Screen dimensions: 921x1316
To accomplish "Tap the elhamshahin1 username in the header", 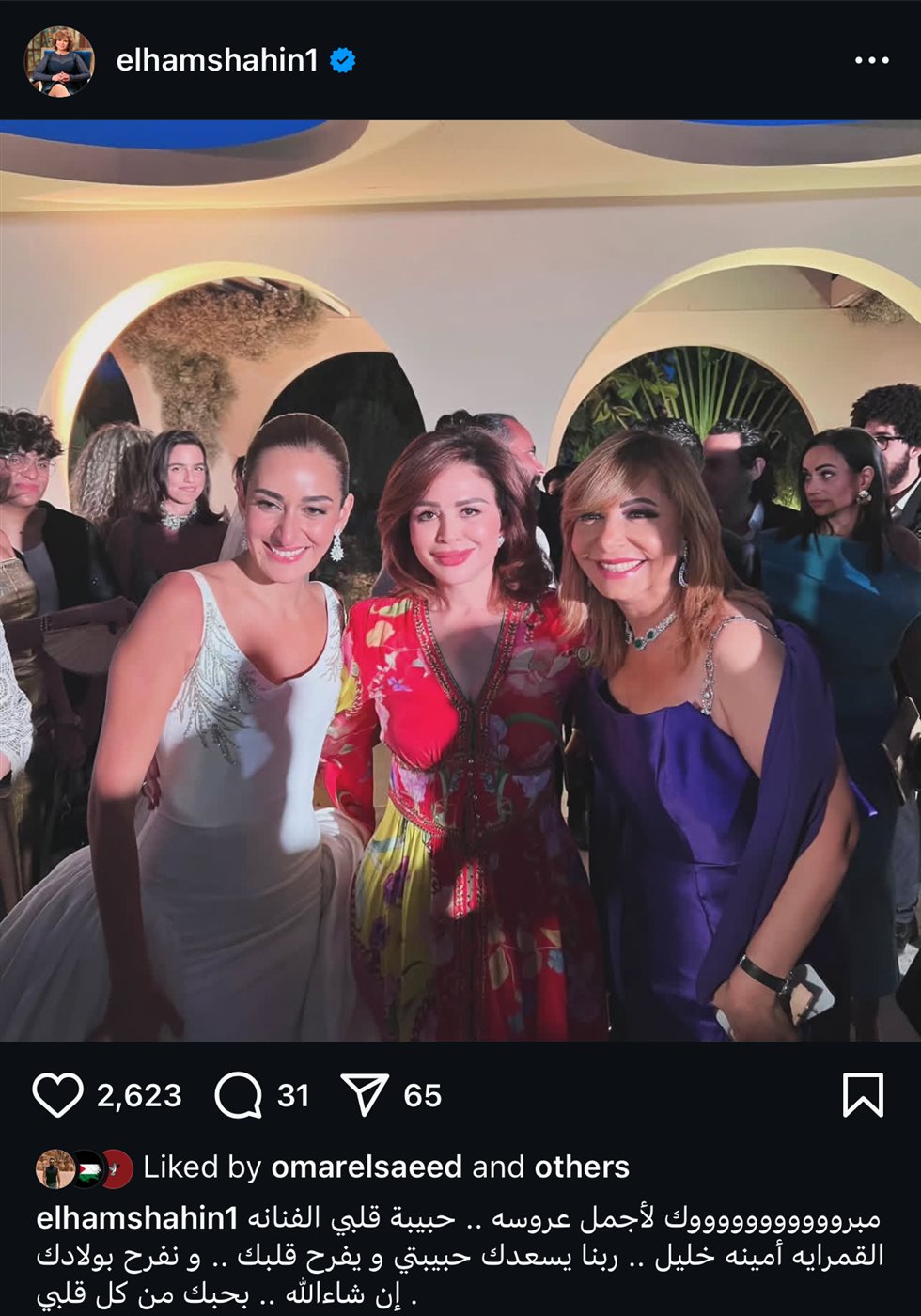I will pyautogui.click(x=217, y=60).
